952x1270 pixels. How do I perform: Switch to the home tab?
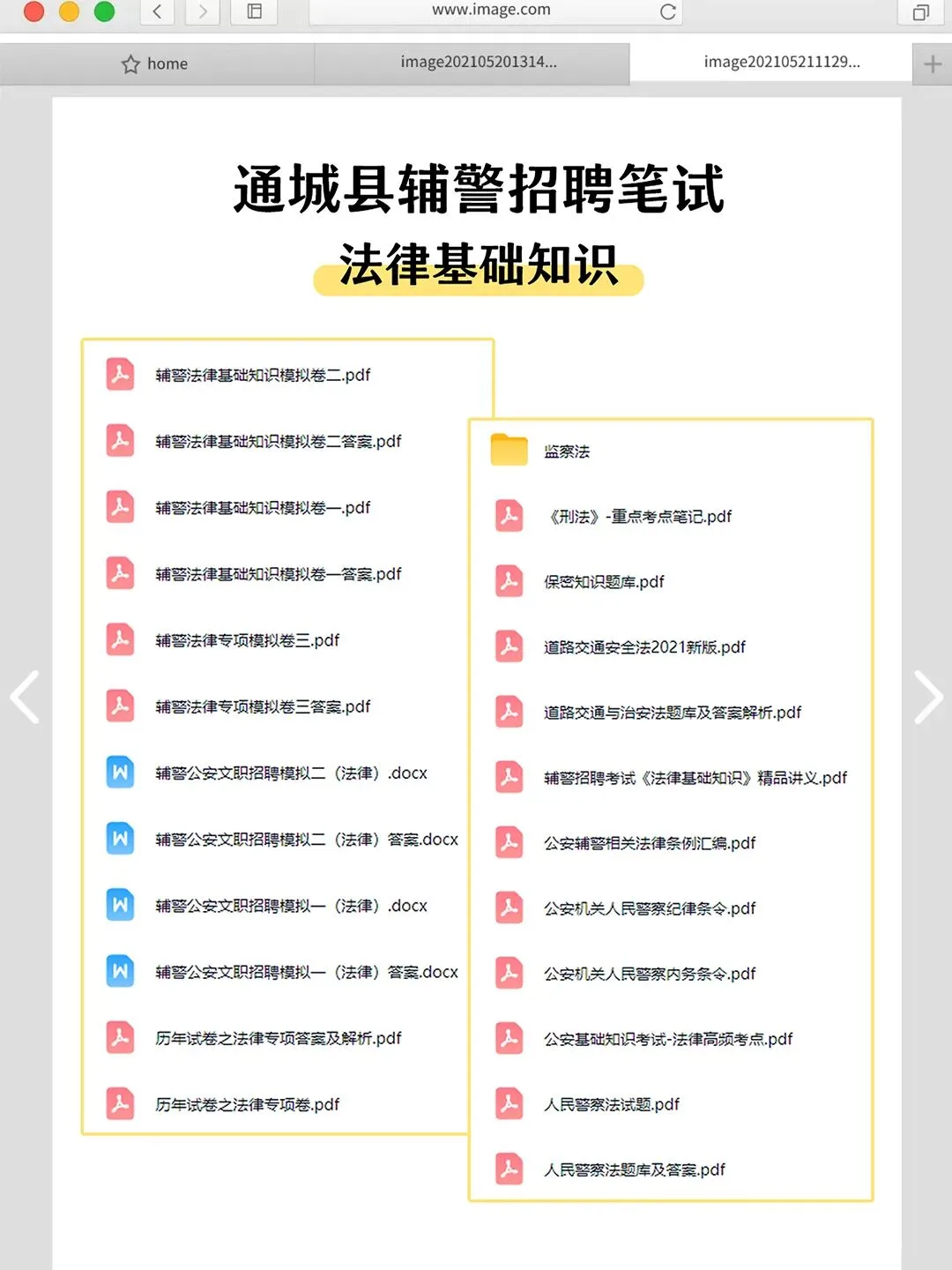pyautogui.click(x=157, y=63)
